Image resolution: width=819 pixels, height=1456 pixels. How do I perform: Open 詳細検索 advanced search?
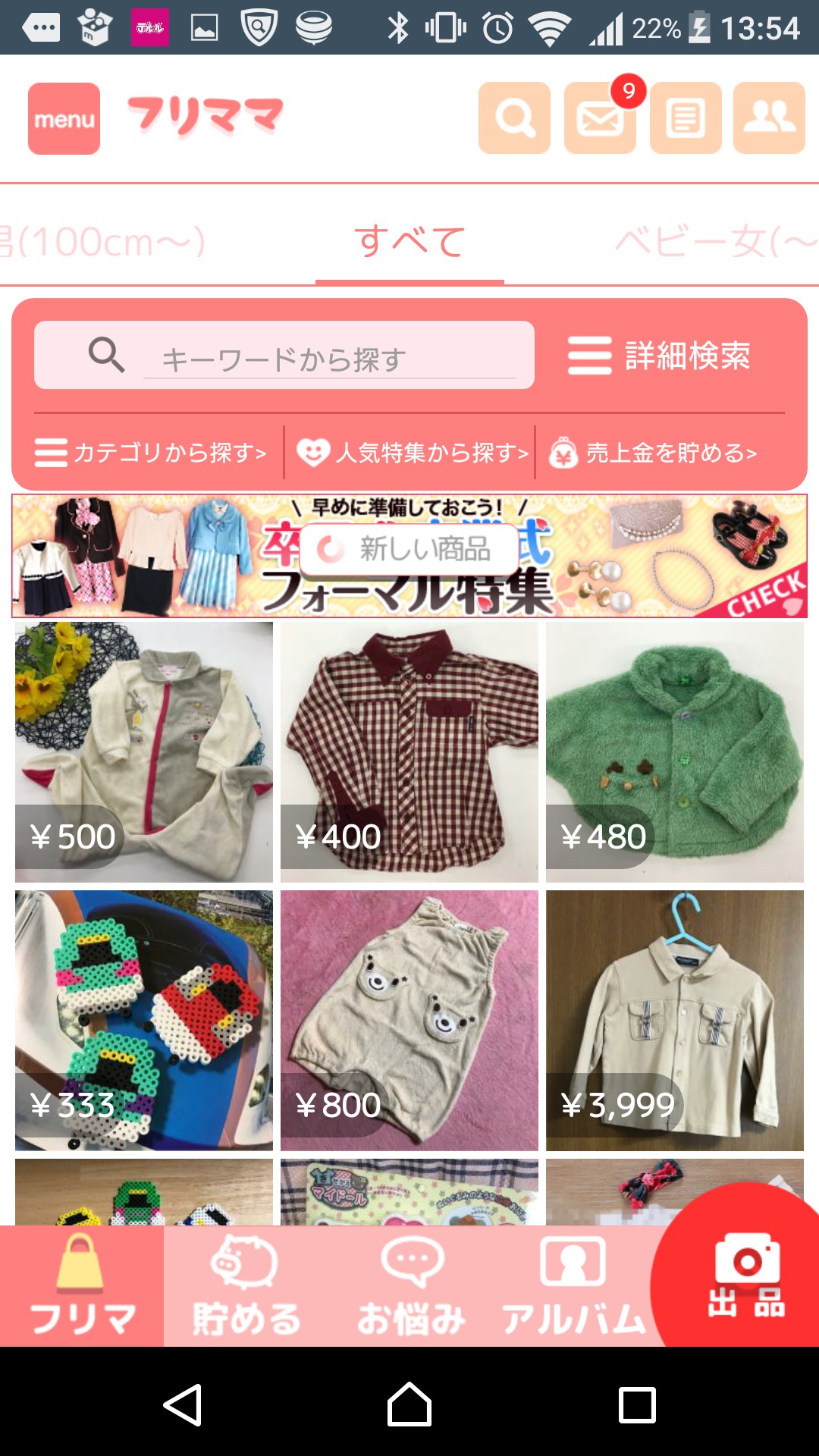[660, 356]
